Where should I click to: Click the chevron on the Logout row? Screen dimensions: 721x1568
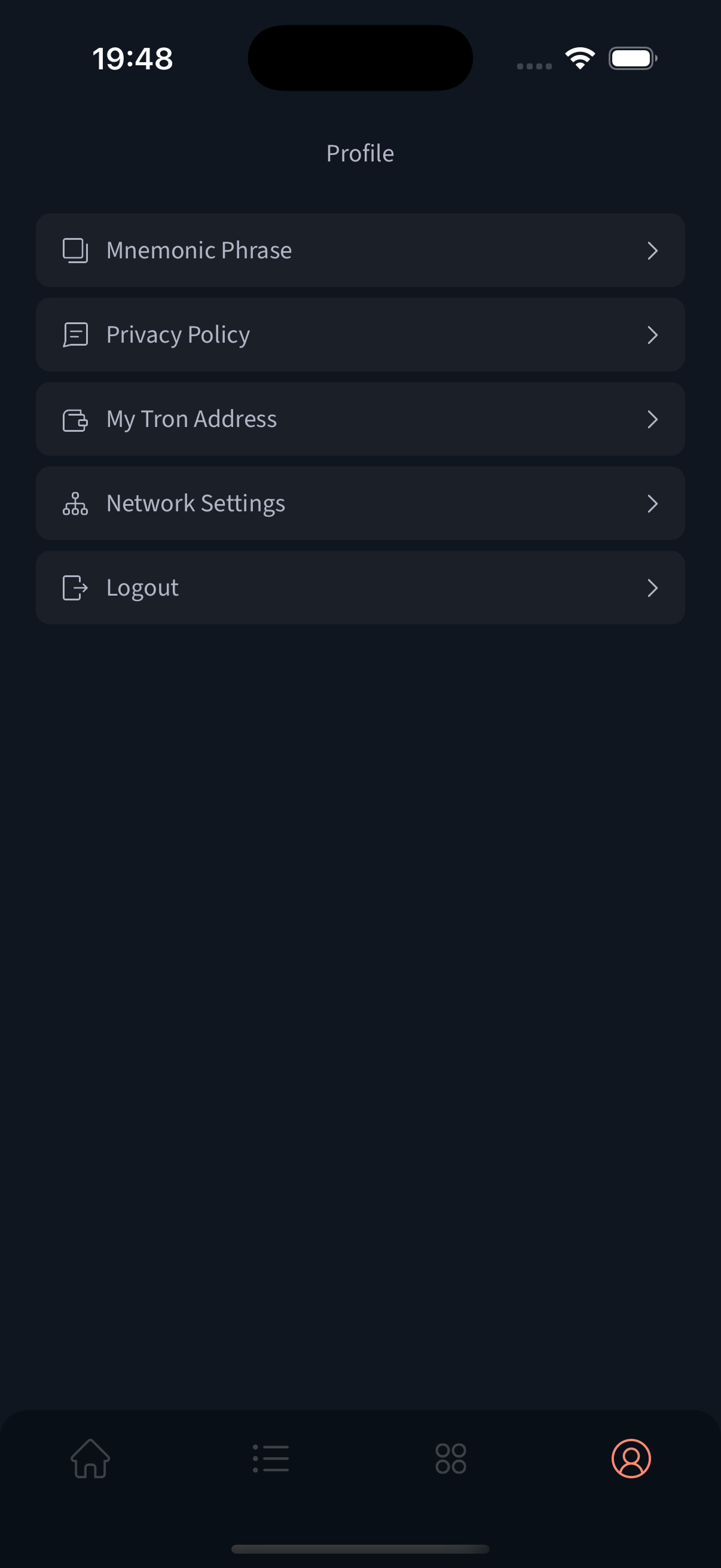653,588
